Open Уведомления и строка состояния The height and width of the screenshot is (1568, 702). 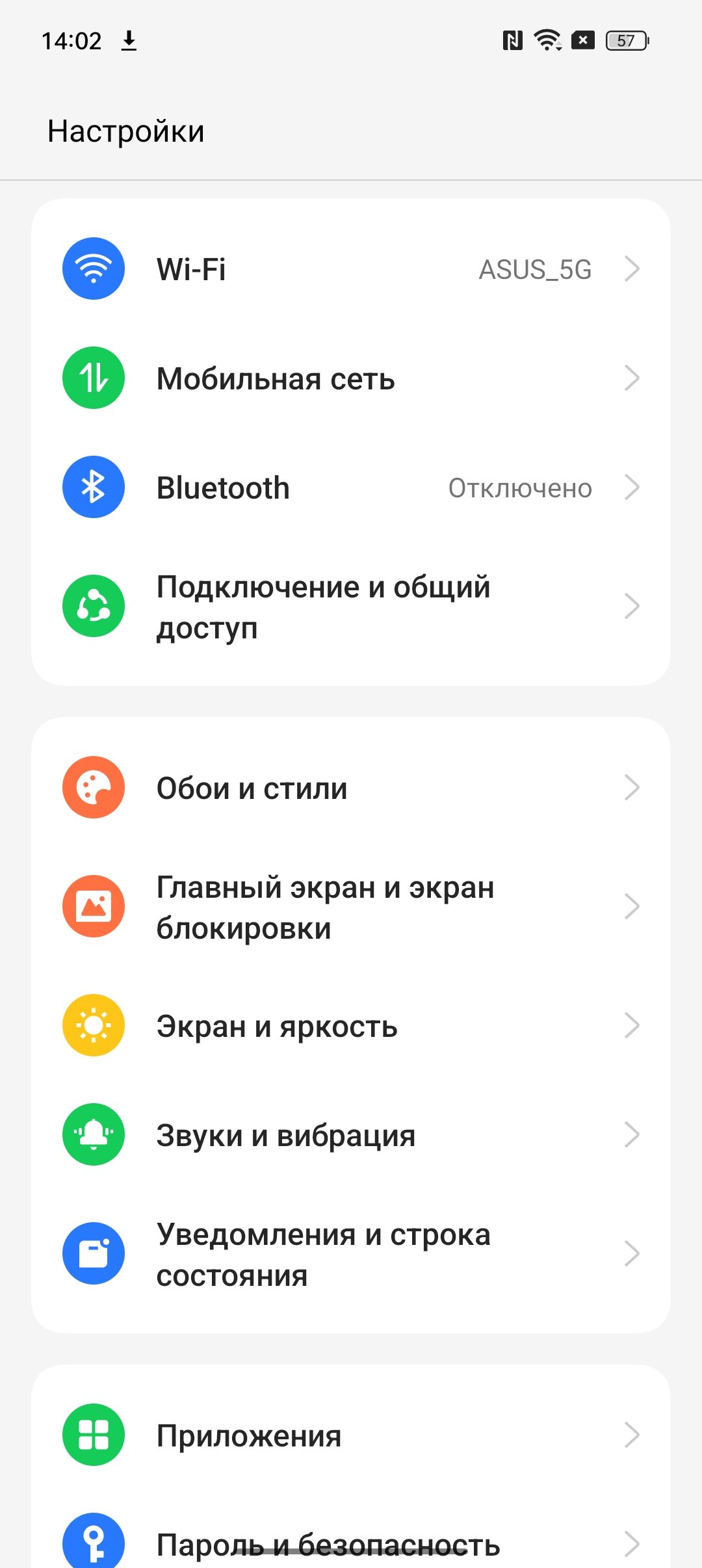pos(351,1254)
